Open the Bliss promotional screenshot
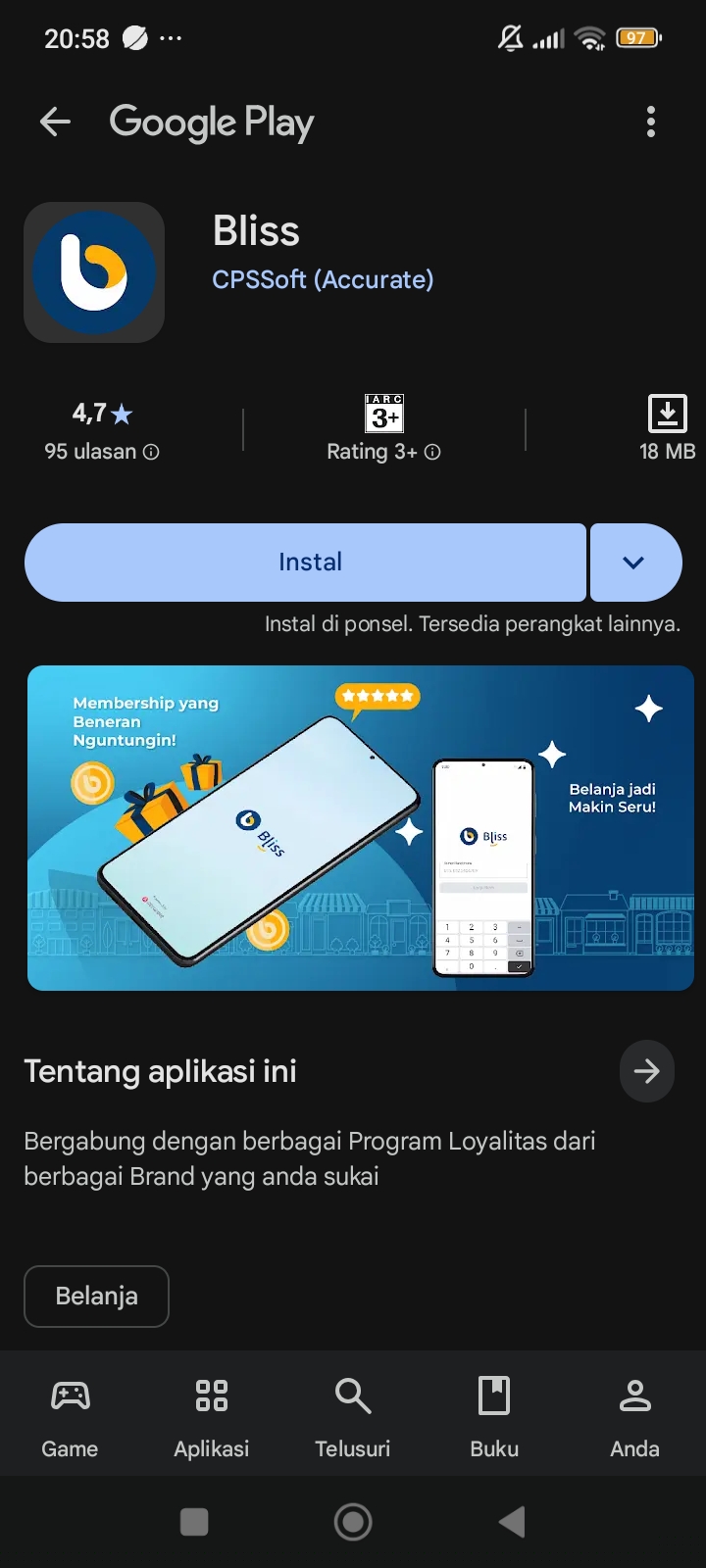 (360, 828)
